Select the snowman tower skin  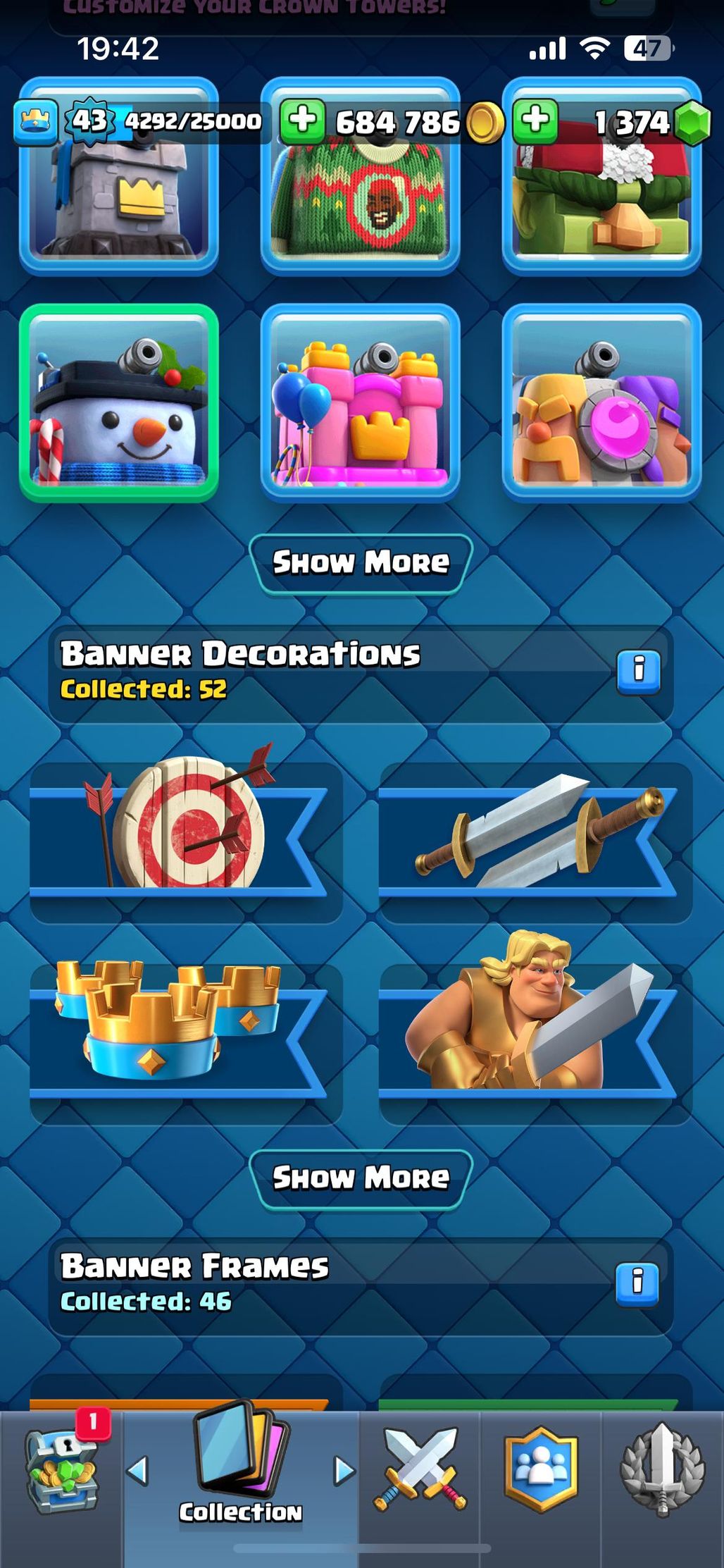point(118,403)
